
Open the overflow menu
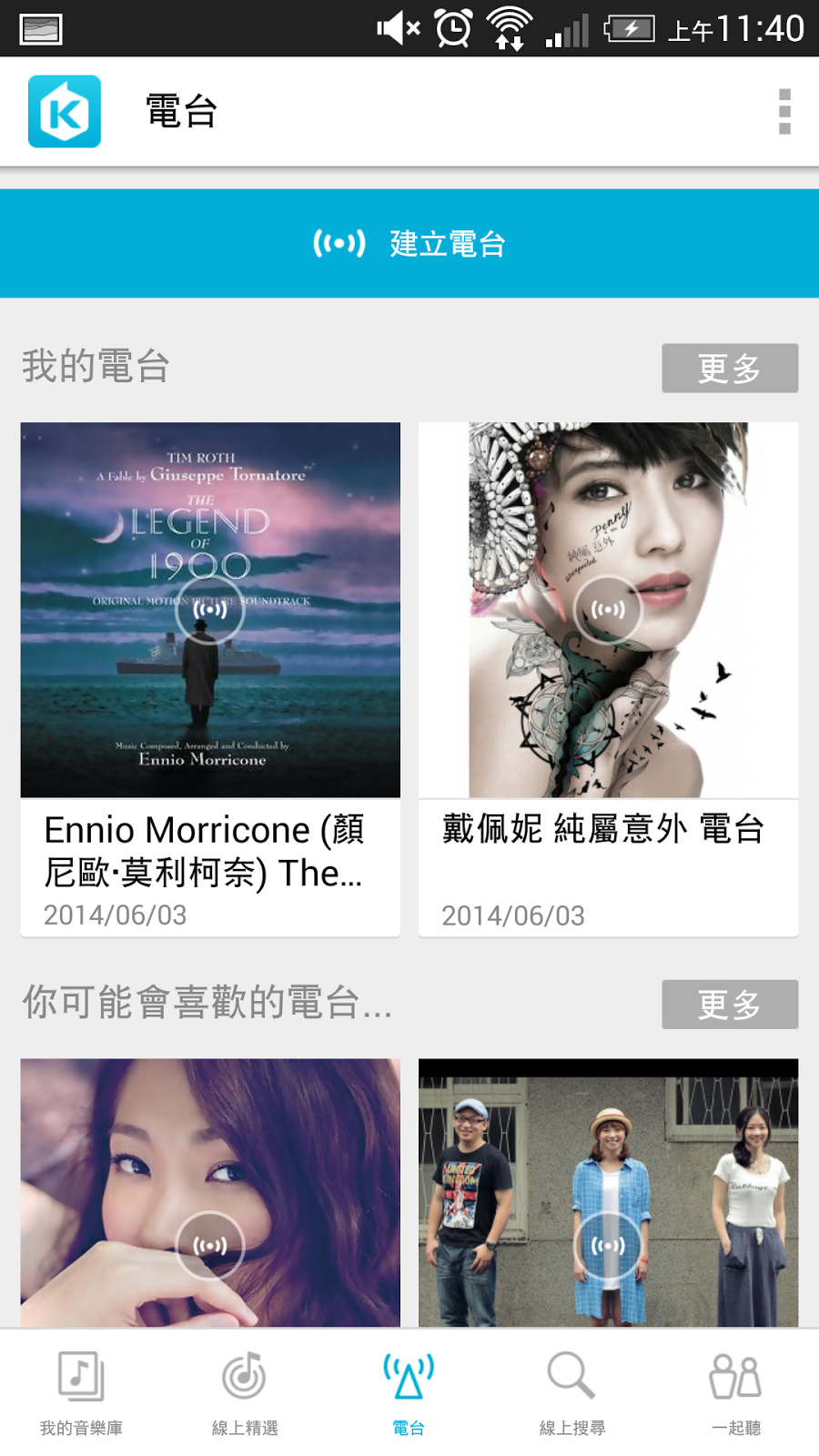coord(784,111)
